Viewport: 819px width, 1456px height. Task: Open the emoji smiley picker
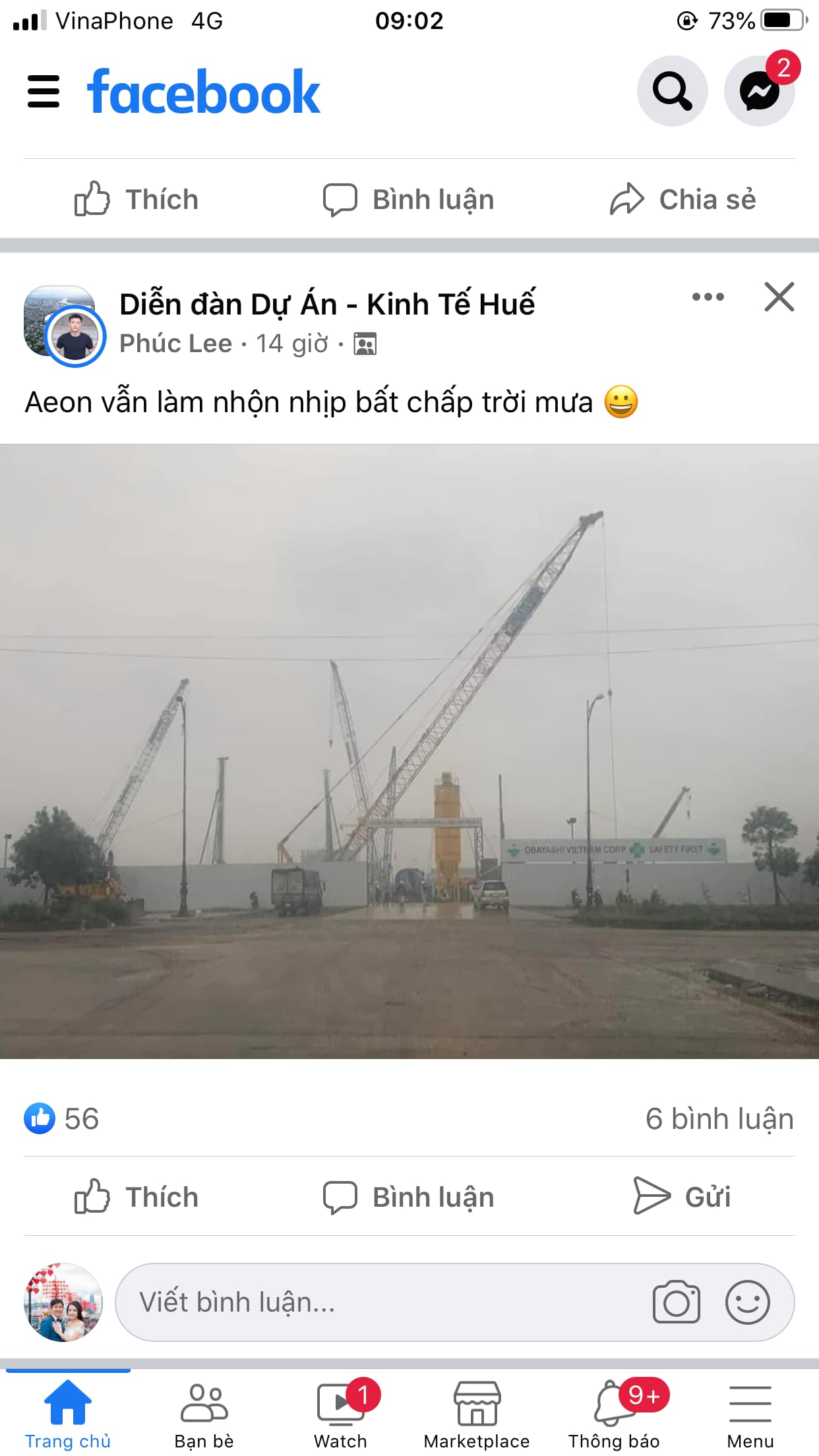point(747,1302)
